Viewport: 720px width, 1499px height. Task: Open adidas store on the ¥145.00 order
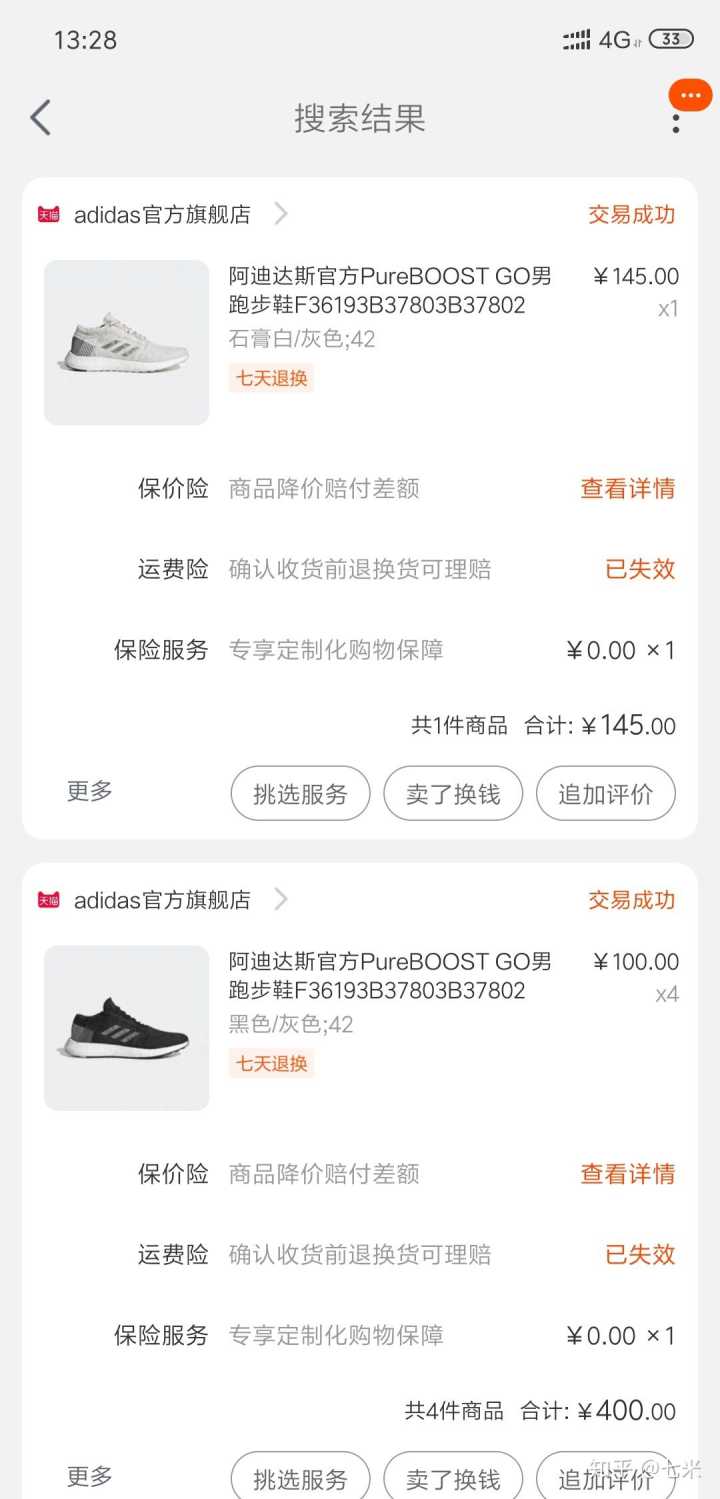coord(163,214)
